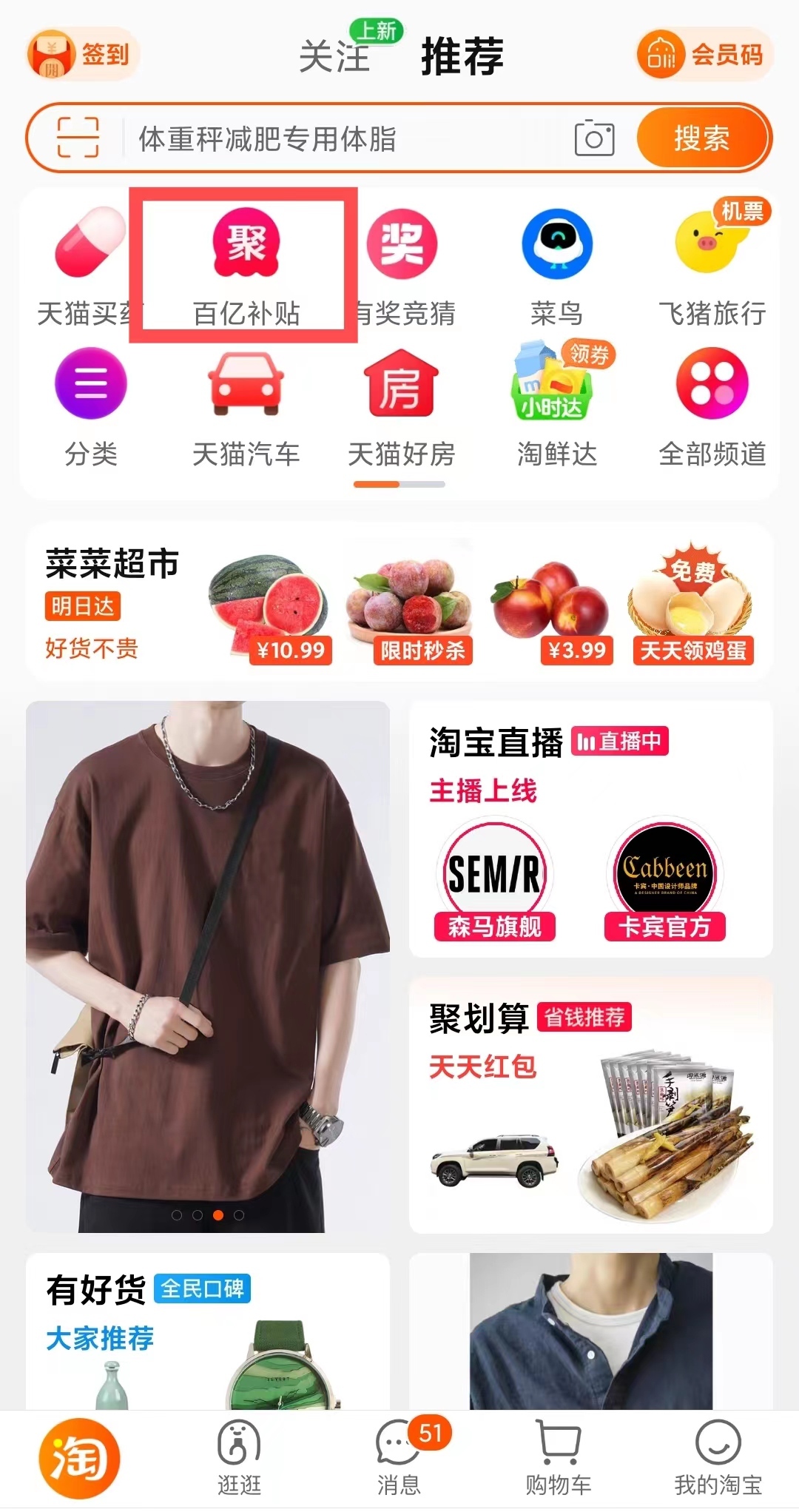Open the 菜鸟 logistics shortcut
This screenshot has height=1512, width=799.
pos(556,266)
